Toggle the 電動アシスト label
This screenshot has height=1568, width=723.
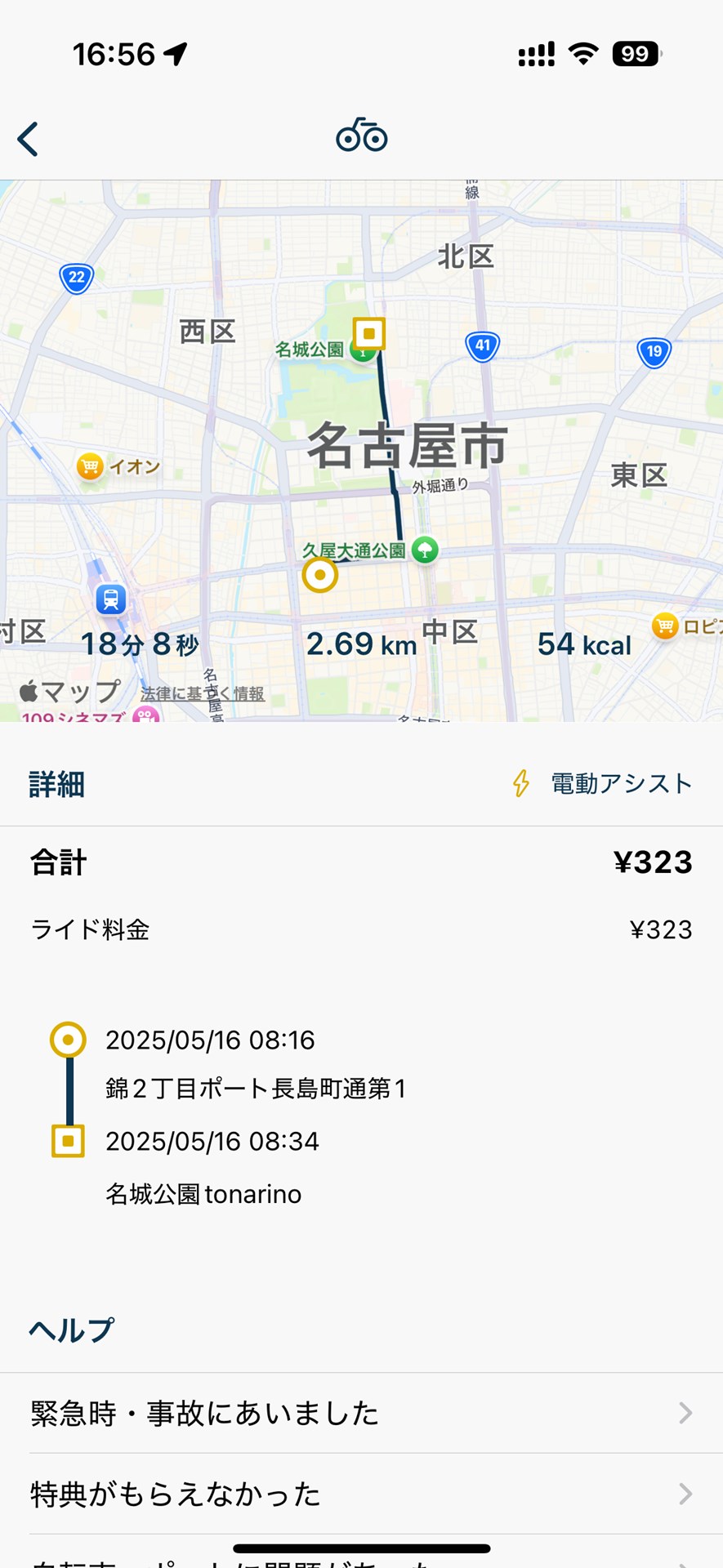pyautogui.click(x=618, y=783)
